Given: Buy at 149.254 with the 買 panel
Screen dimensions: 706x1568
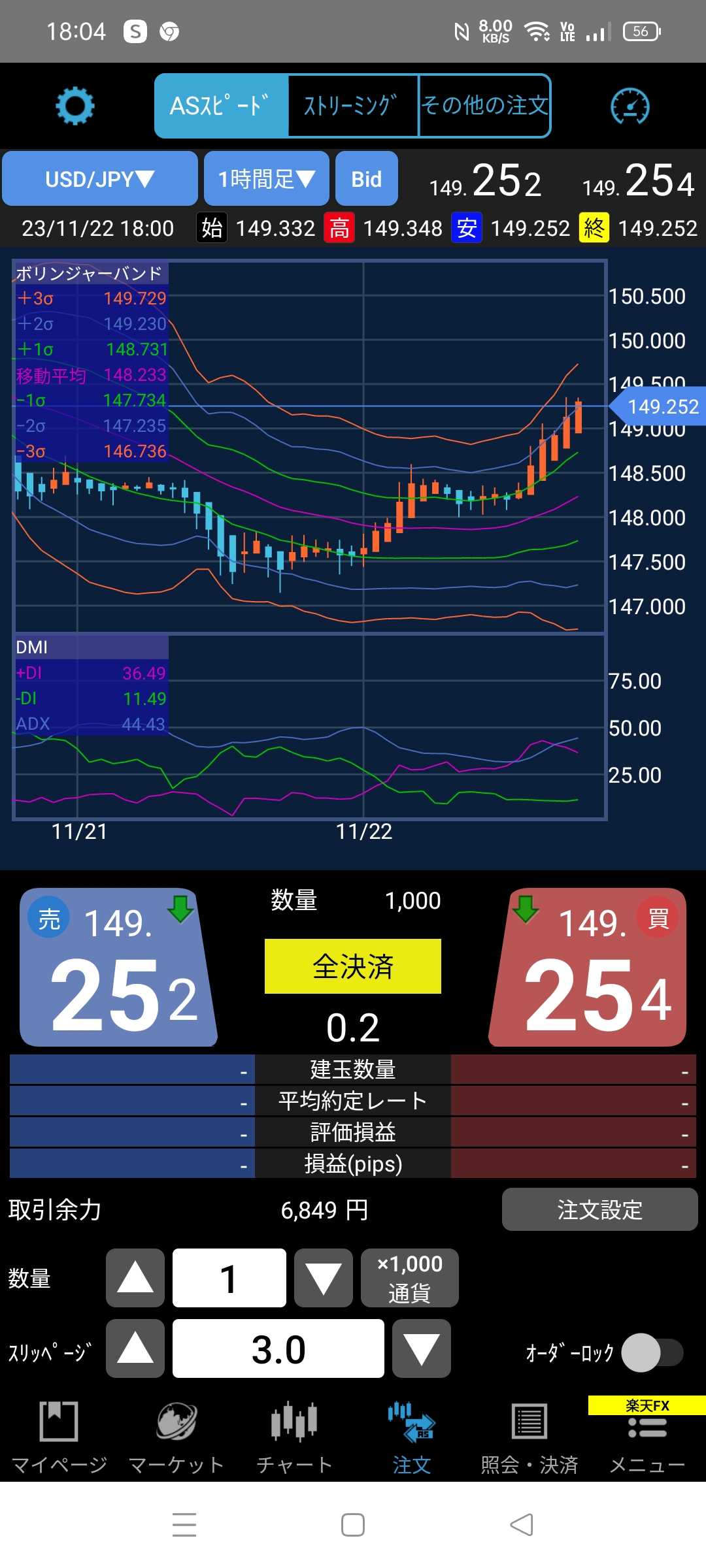Looking at the screenshot, I should tap(588, 968).
